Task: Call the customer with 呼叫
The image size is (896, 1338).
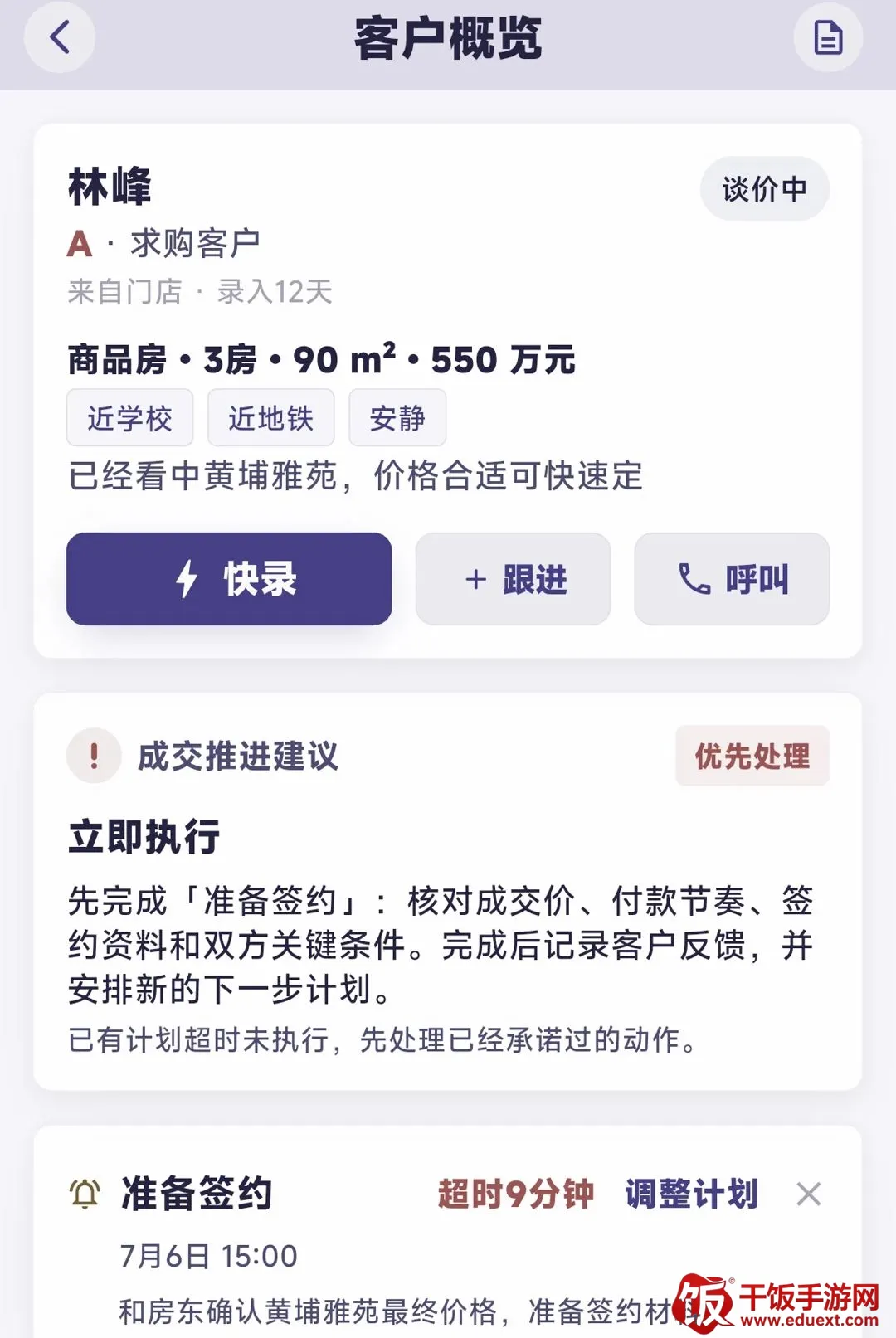Action: (x=732, y=579)
